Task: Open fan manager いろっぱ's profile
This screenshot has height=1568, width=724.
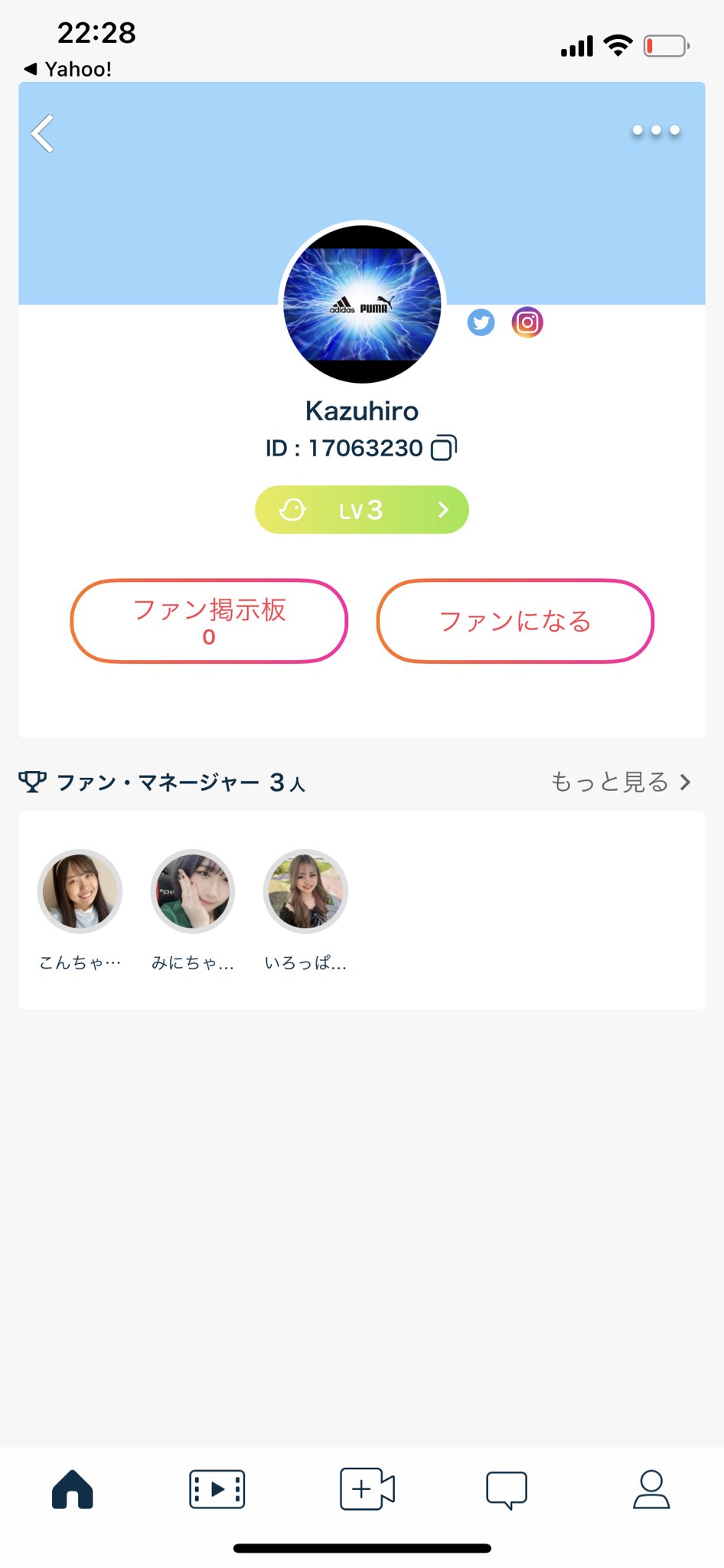Action: [x=305, y=891]
